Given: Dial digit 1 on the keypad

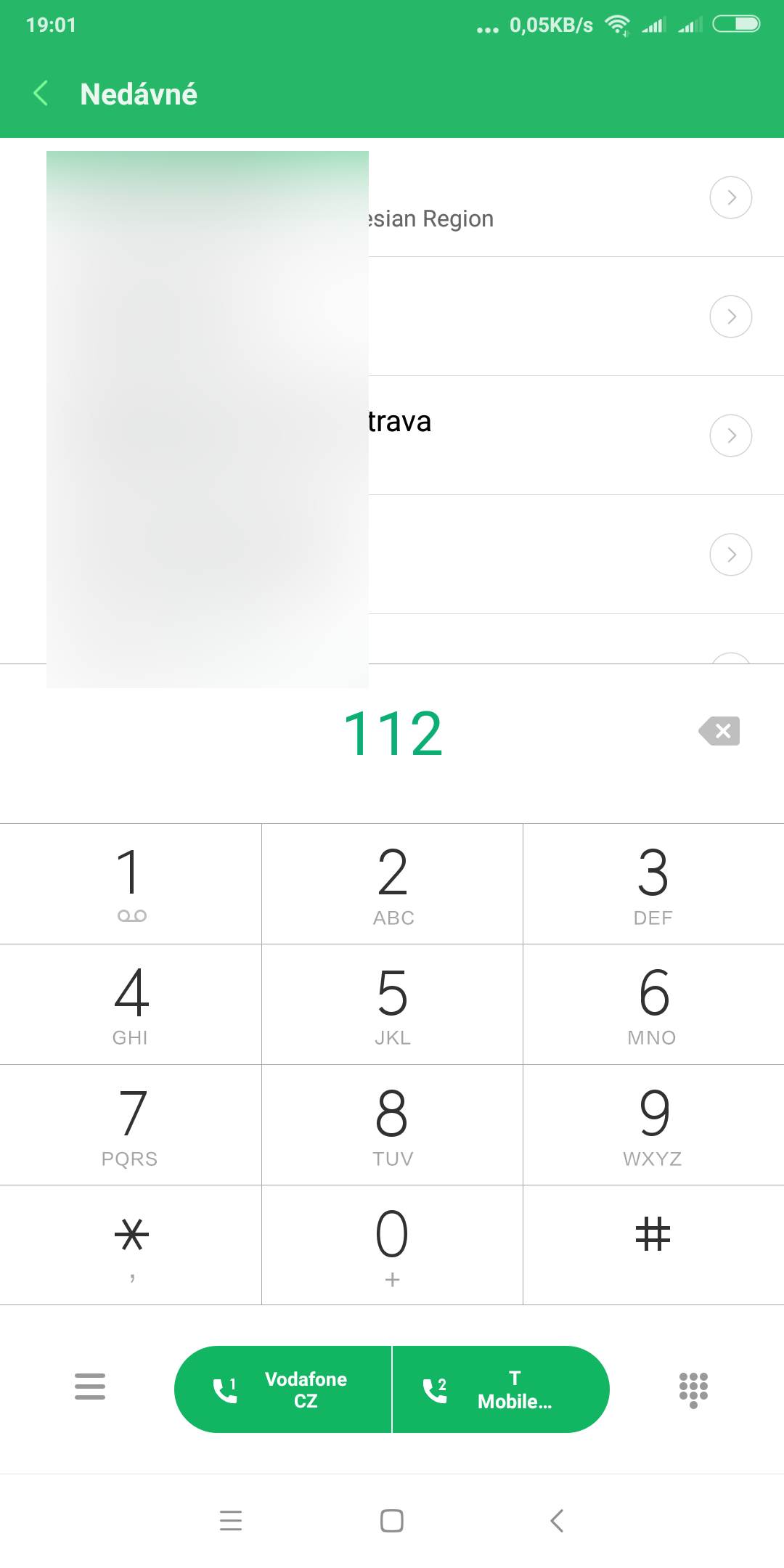Looking at the screenshot, I should [x=131, y=883].
